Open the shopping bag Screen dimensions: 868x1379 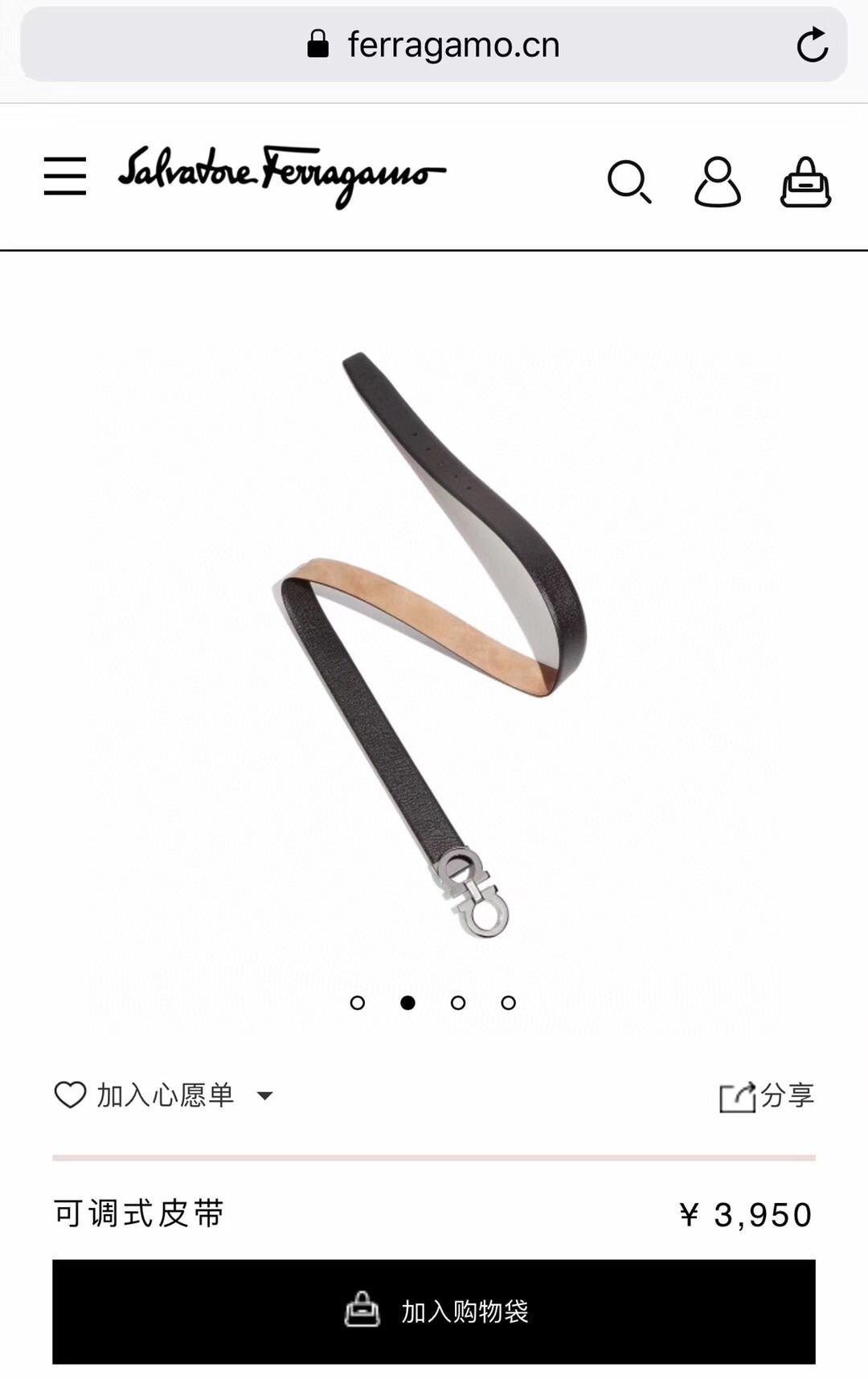[805, 182]
